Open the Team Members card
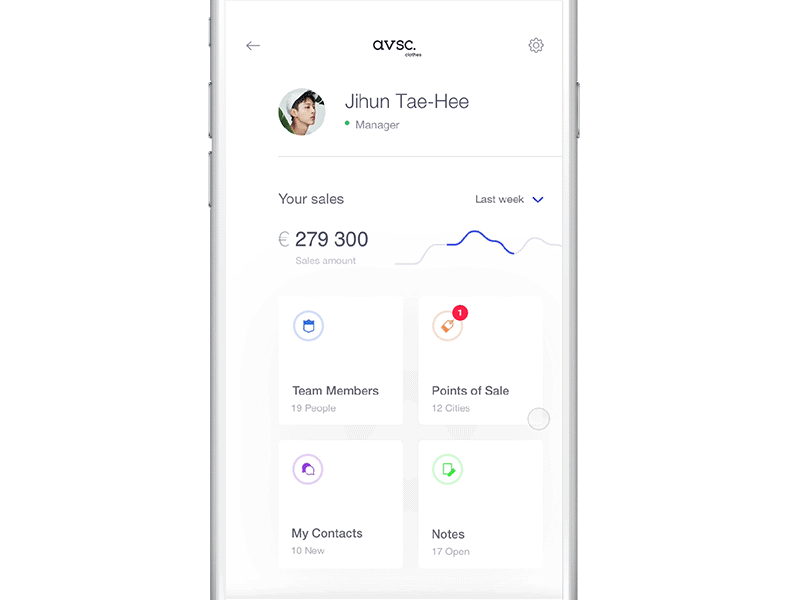This screenshot has height=600, width=800. (341, 360)
